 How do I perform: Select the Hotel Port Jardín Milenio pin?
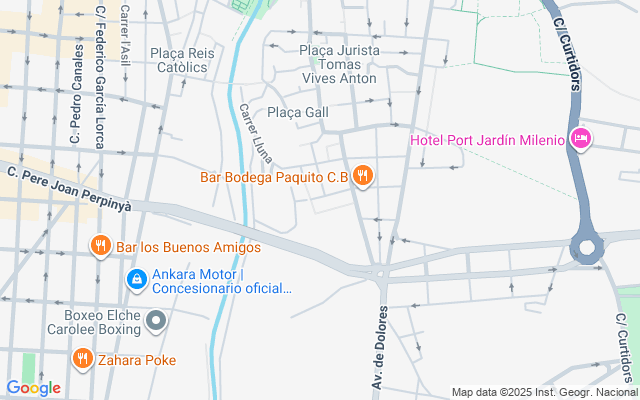(580, 138)
